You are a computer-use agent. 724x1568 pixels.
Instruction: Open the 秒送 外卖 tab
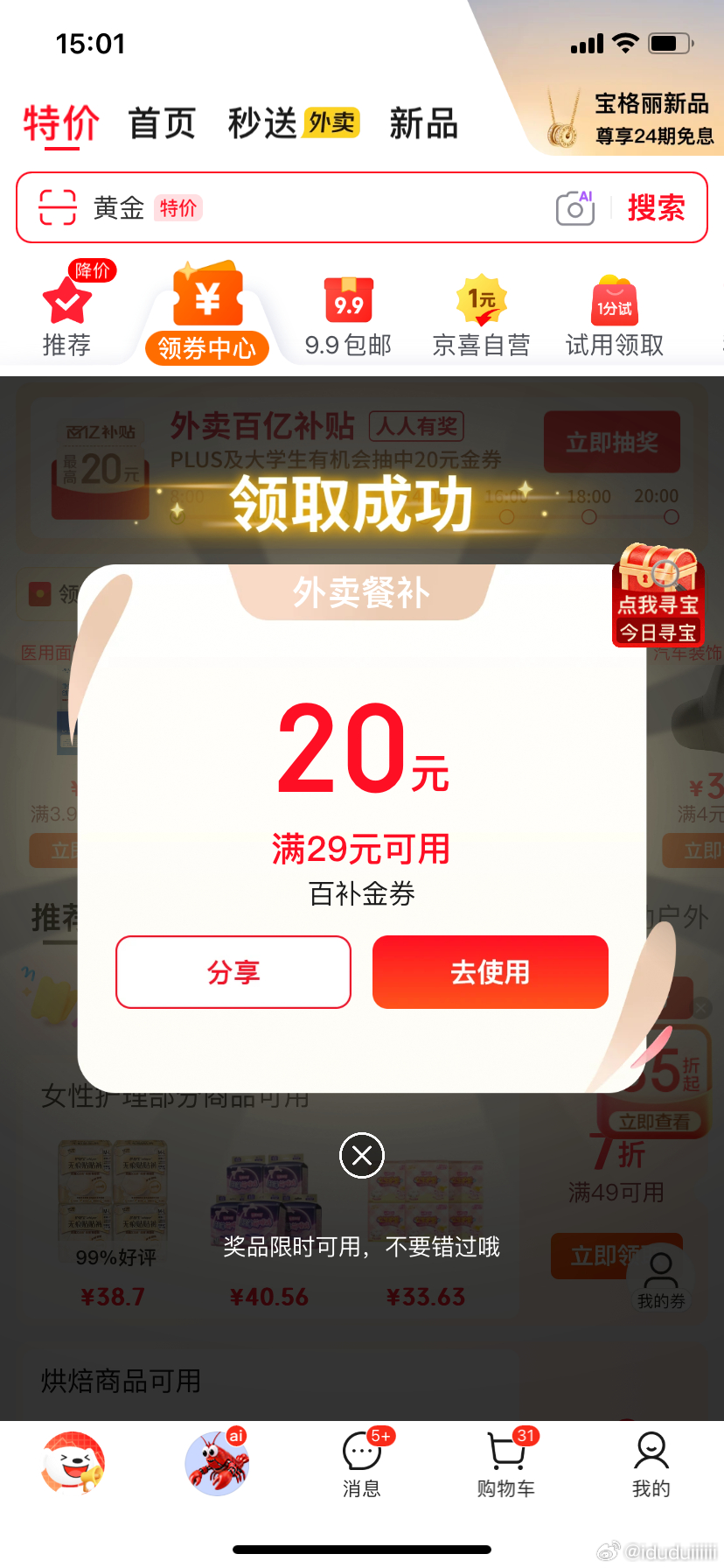[293, 123]
